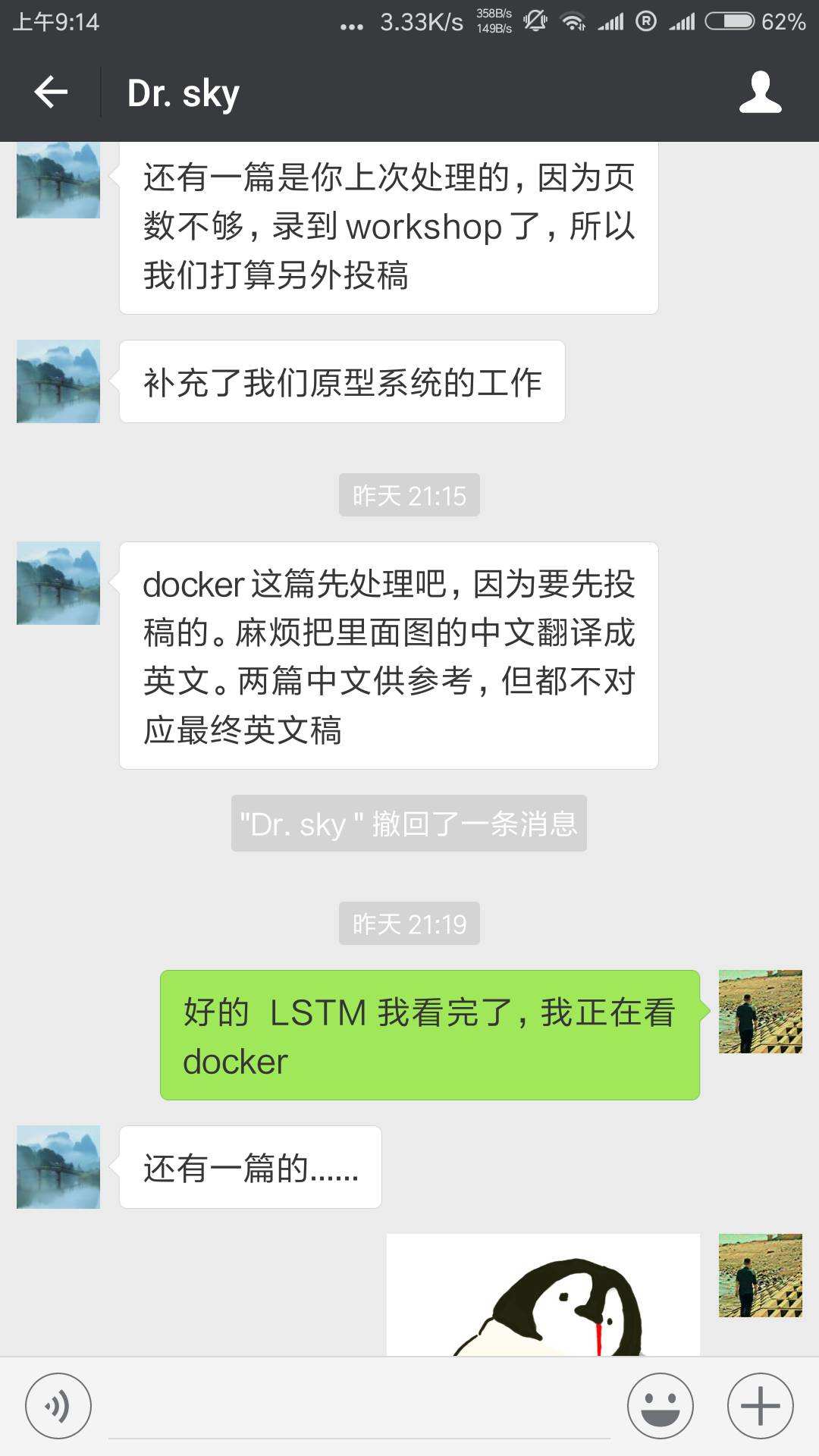Image resolution: width=819 pixels, height=1456 pixels.
Task: Open the plus attachments menu
Action: tap(760, 1406)
